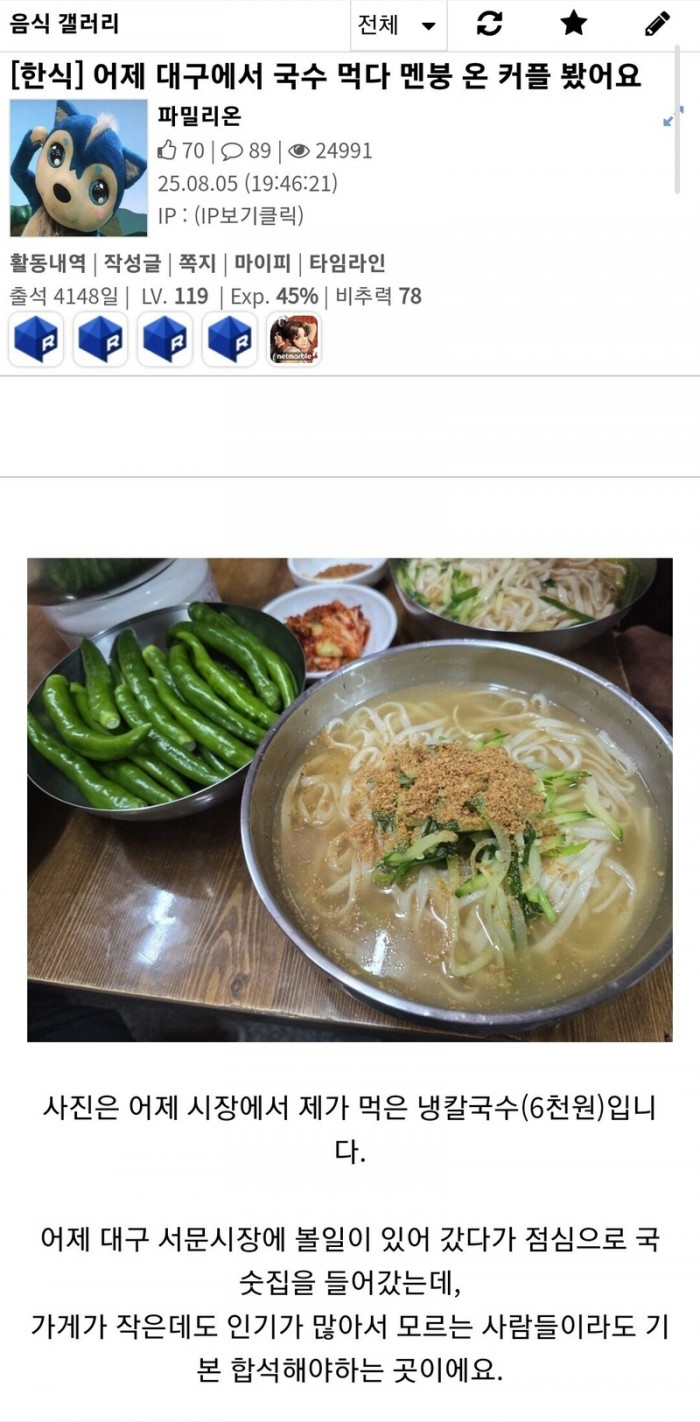Open the netmarble game badge icon
Screen dimensions: 700x1422
294,339
